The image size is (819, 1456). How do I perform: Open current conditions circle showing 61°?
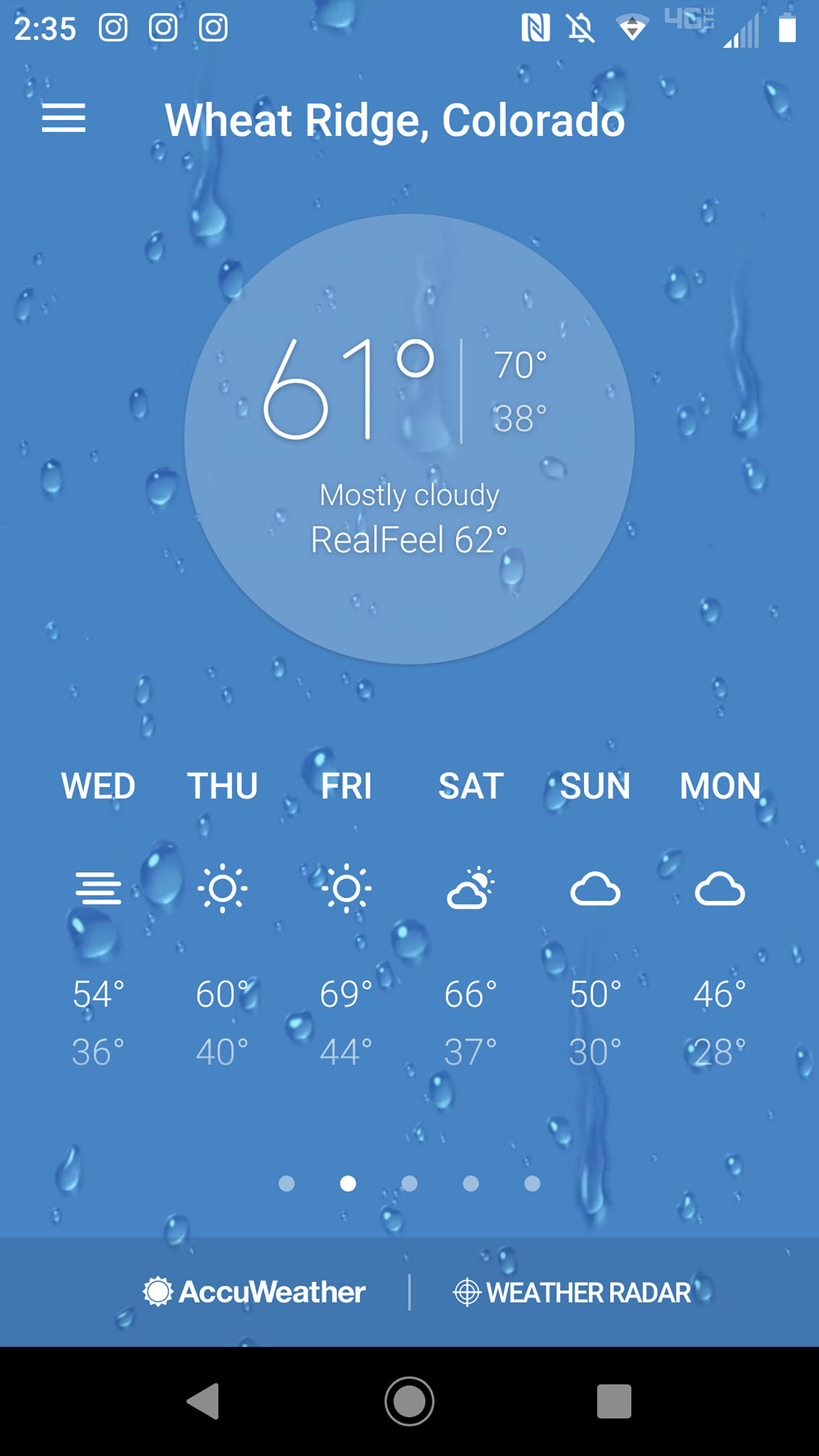click(409, 439)
